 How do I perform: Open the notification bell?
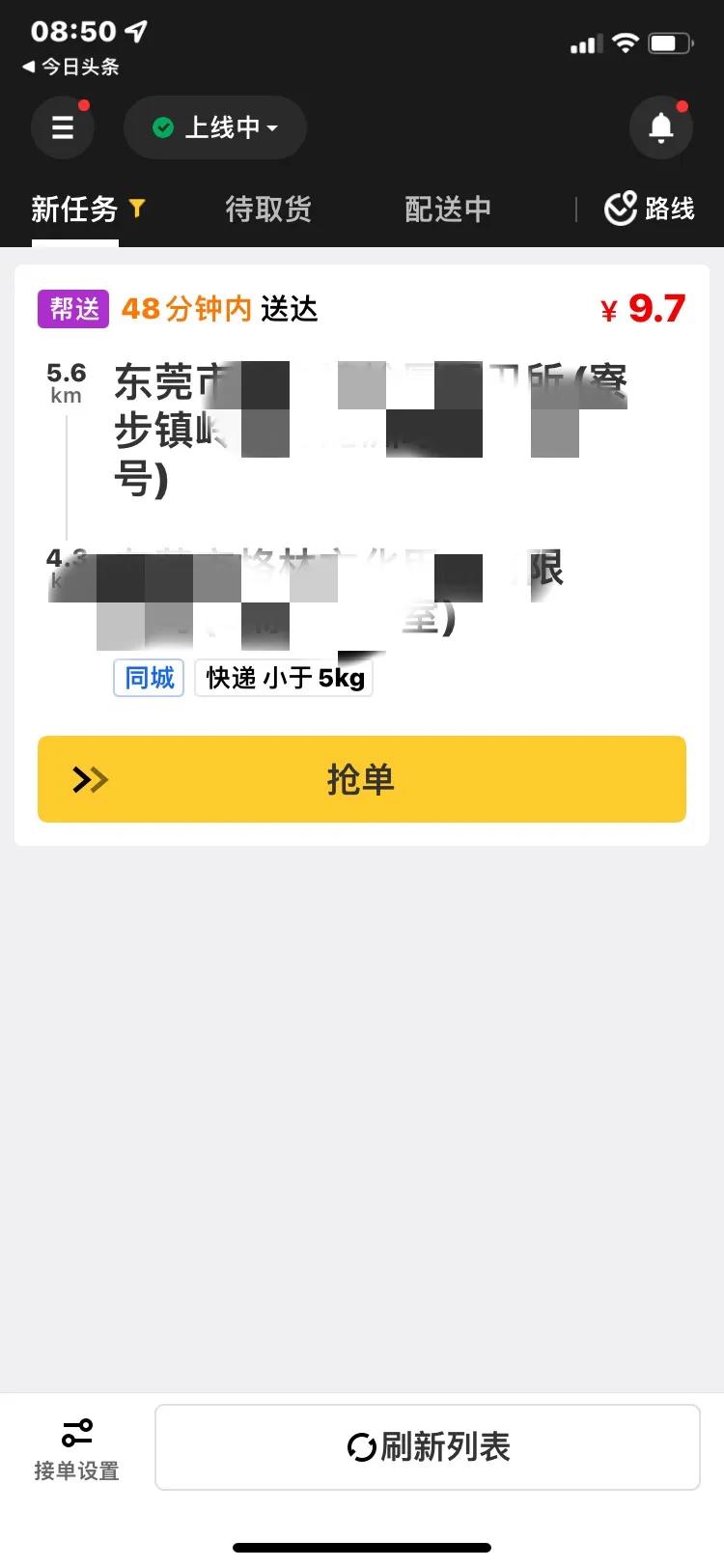(661, 126)
